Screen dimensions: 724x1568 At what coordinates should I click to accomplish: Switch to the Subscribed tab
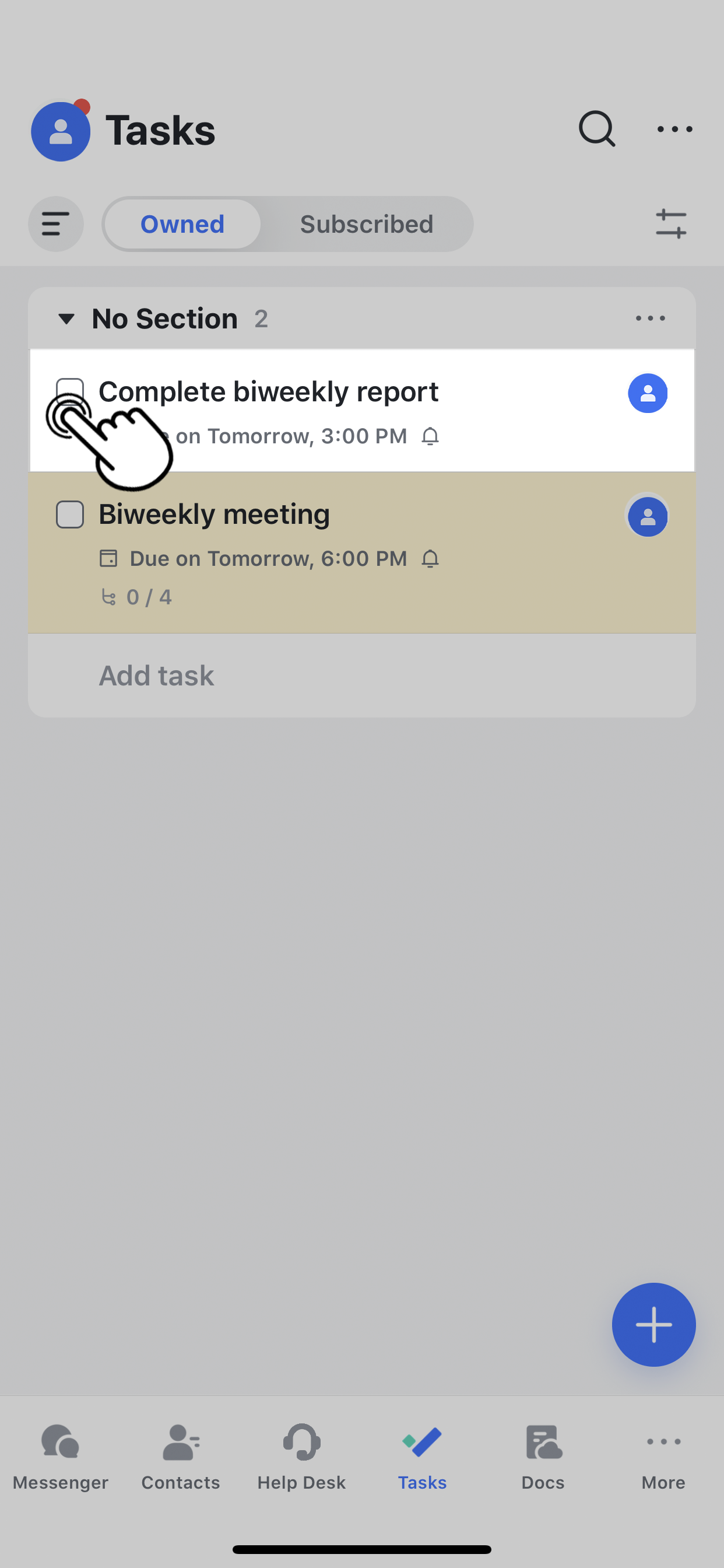[x=366, y=224]
